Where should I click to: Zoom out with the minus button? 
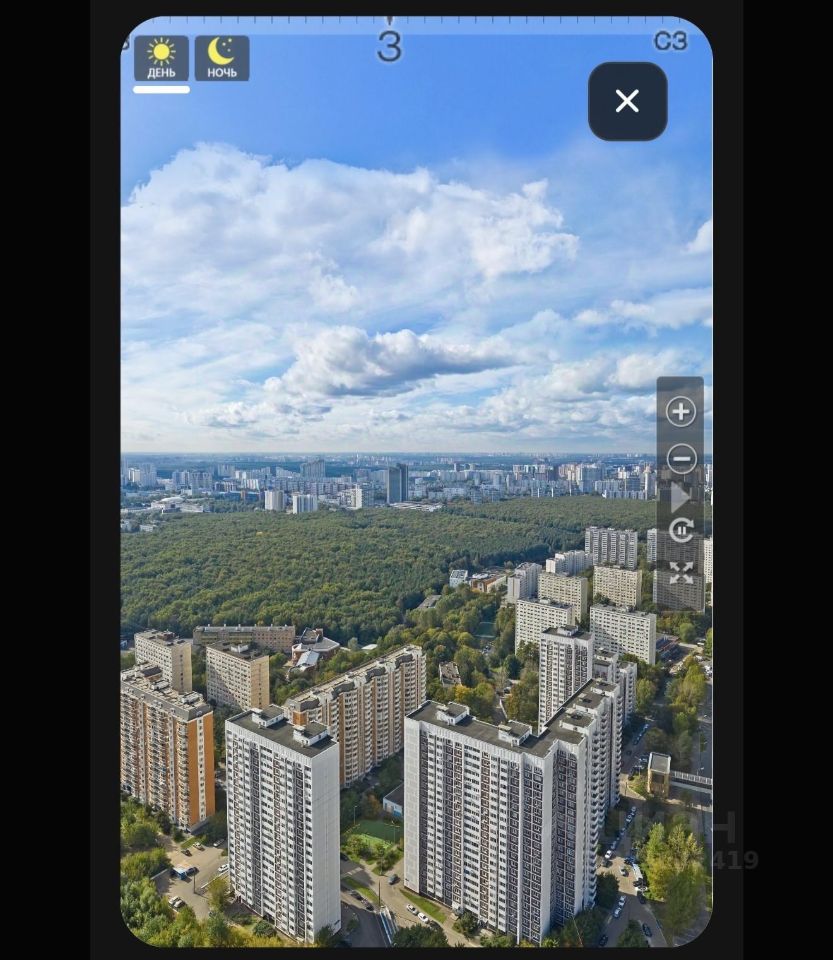point(681,459)
